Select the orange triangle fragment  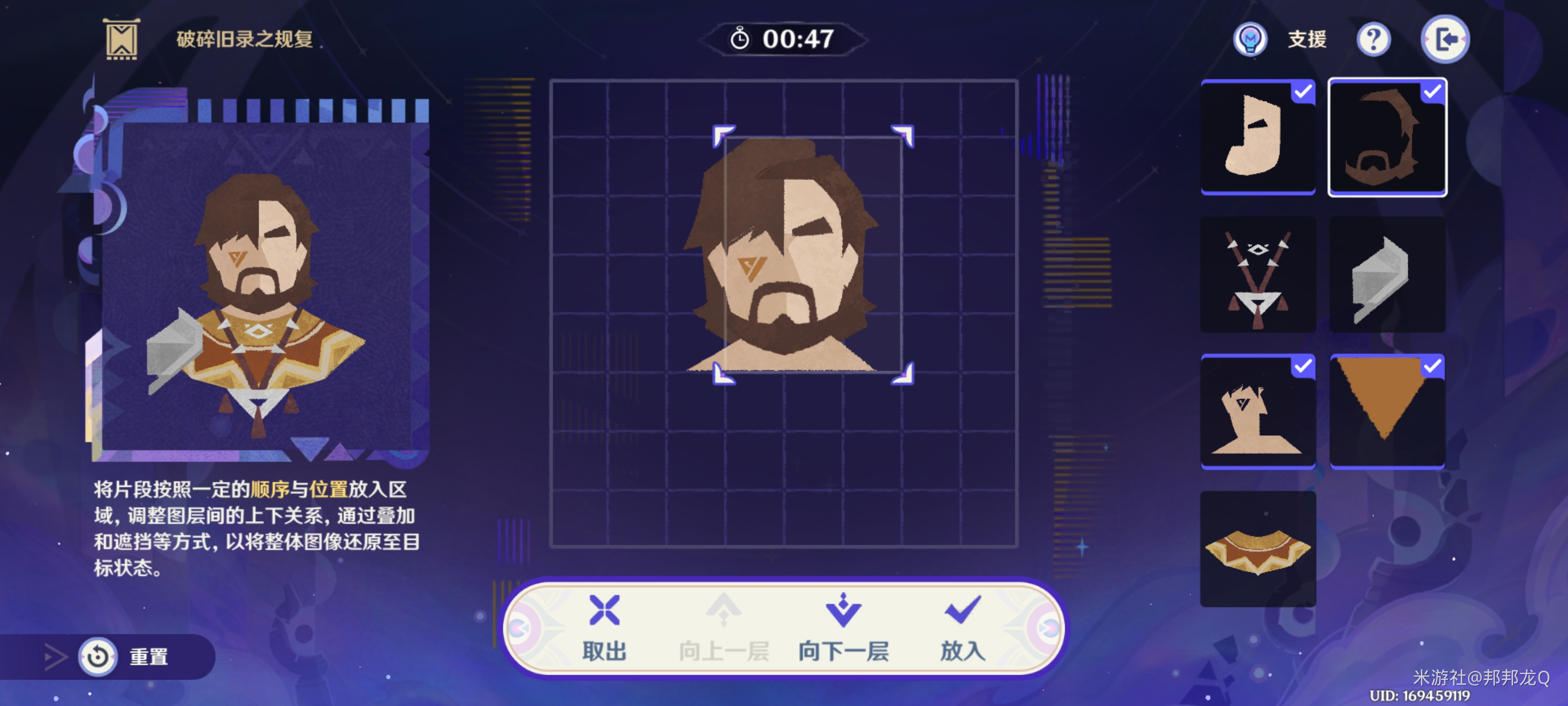point(1387,412)
